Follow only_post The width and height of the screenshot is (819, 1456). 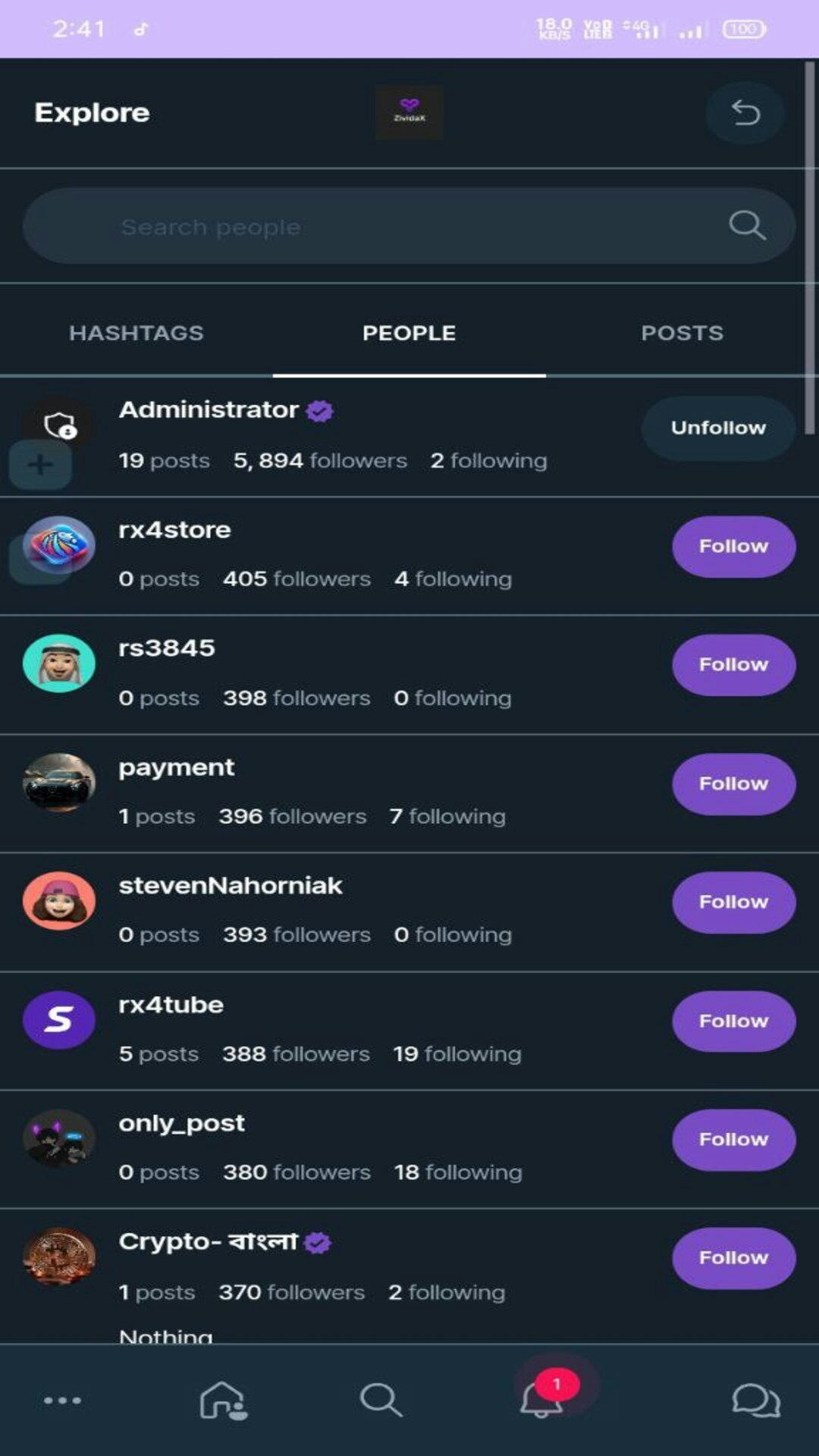tap(733, 1139)
